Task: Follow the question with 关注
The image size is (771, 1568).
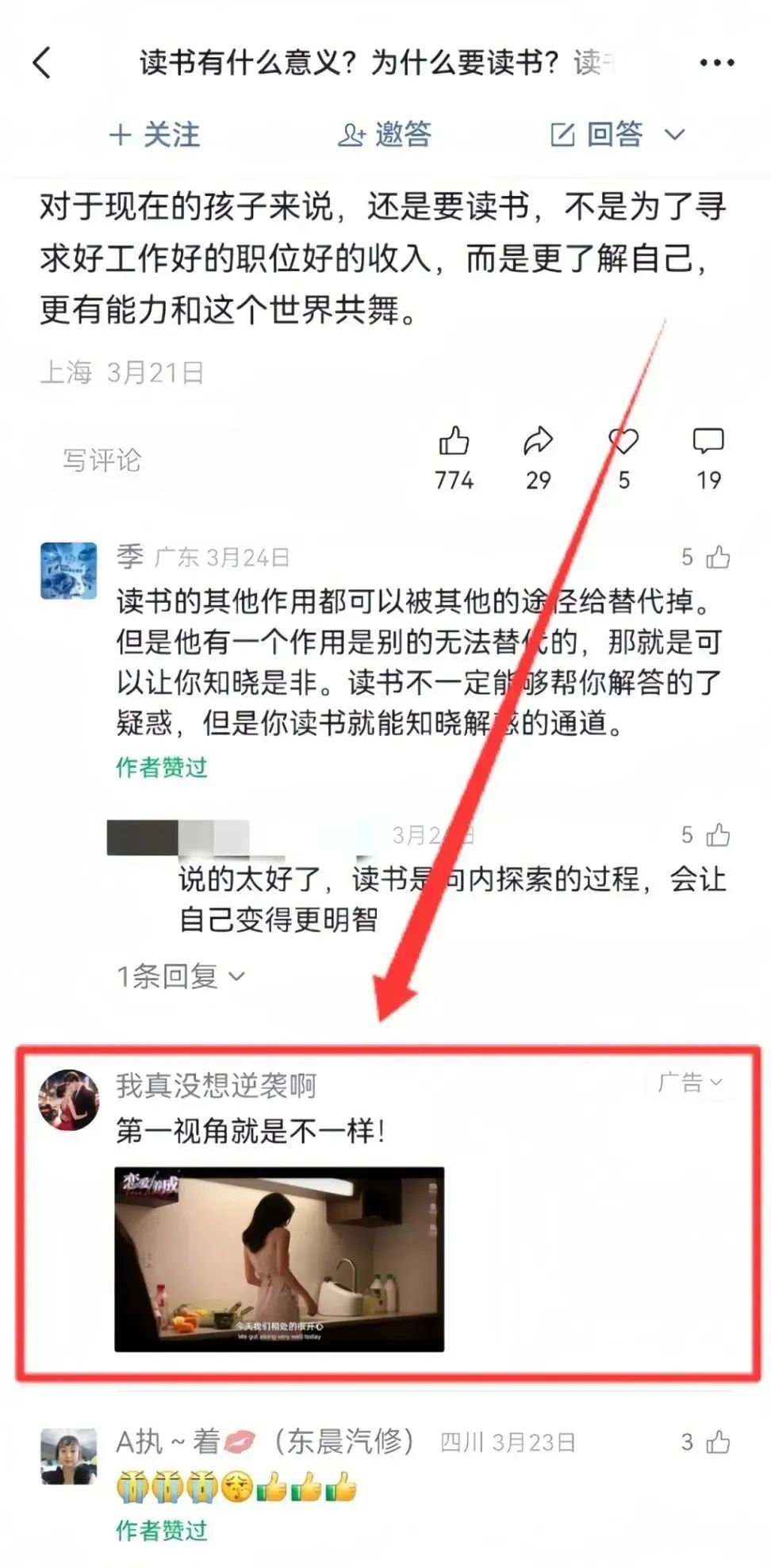Action: click(x=155, y=134)
